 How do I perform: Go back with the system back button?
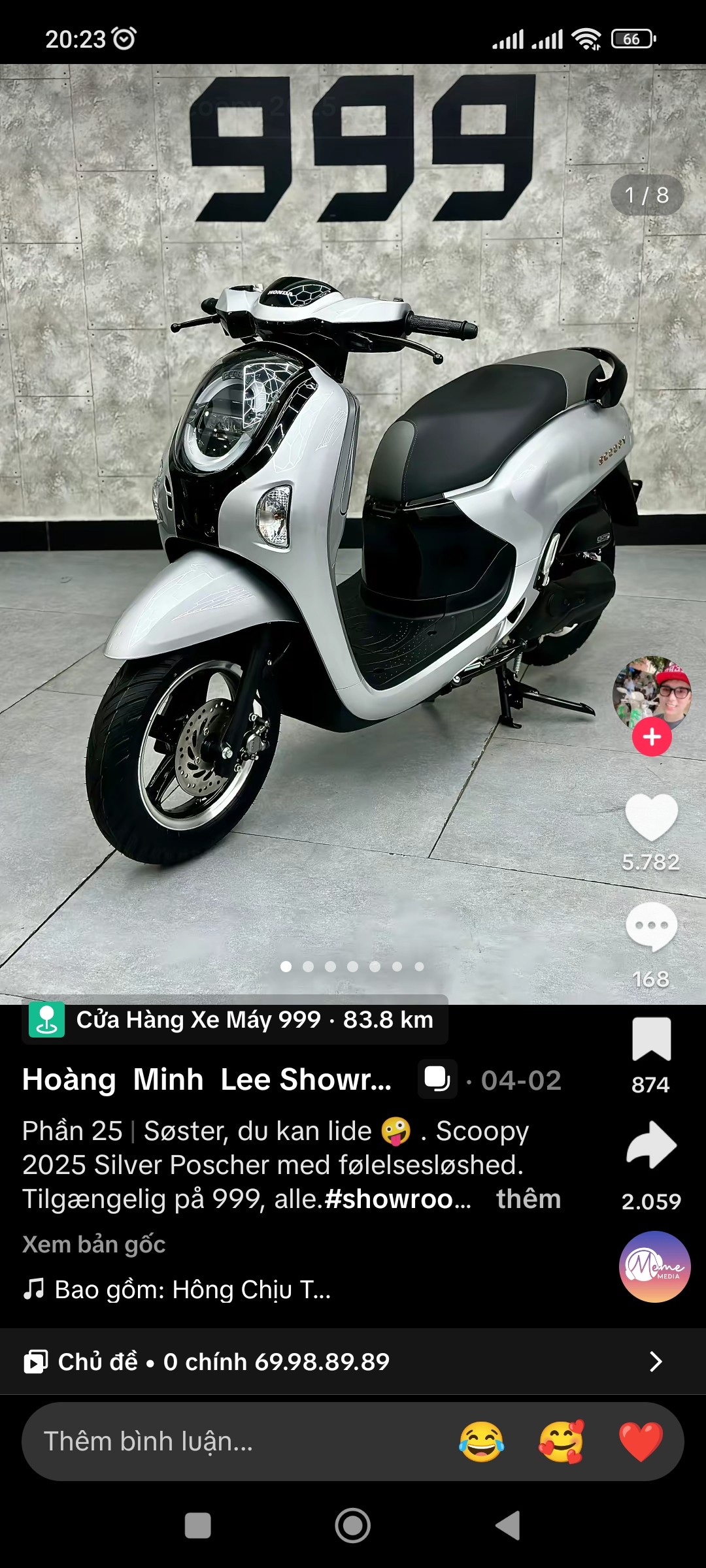click(508, 1526)
